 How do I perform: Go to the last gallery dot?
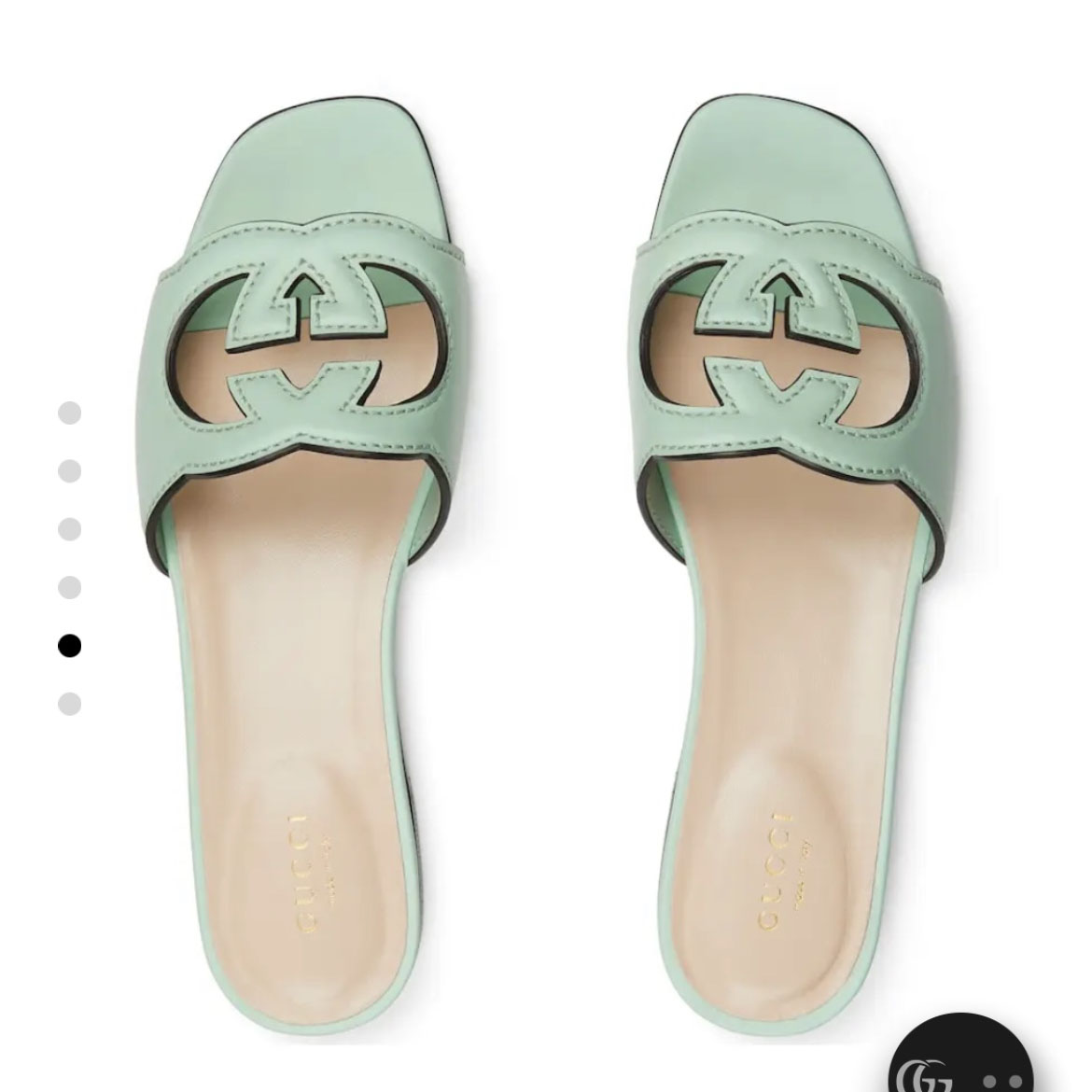tap(69, 704)
